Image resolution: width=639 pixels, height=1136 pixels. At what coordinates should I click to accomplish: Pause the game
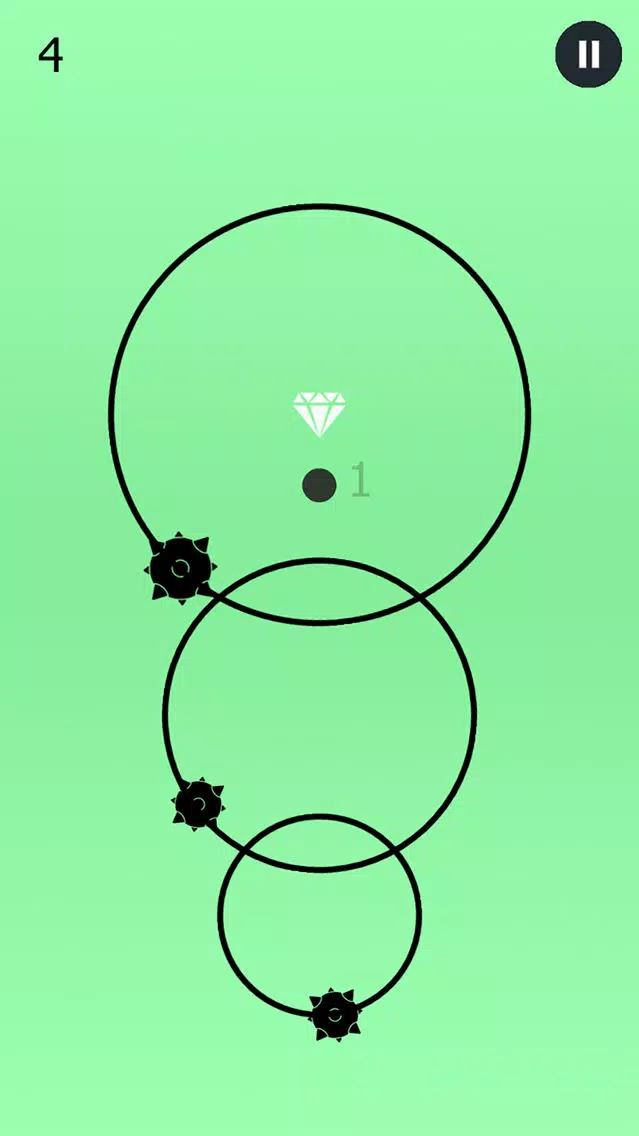pos(588,54)
